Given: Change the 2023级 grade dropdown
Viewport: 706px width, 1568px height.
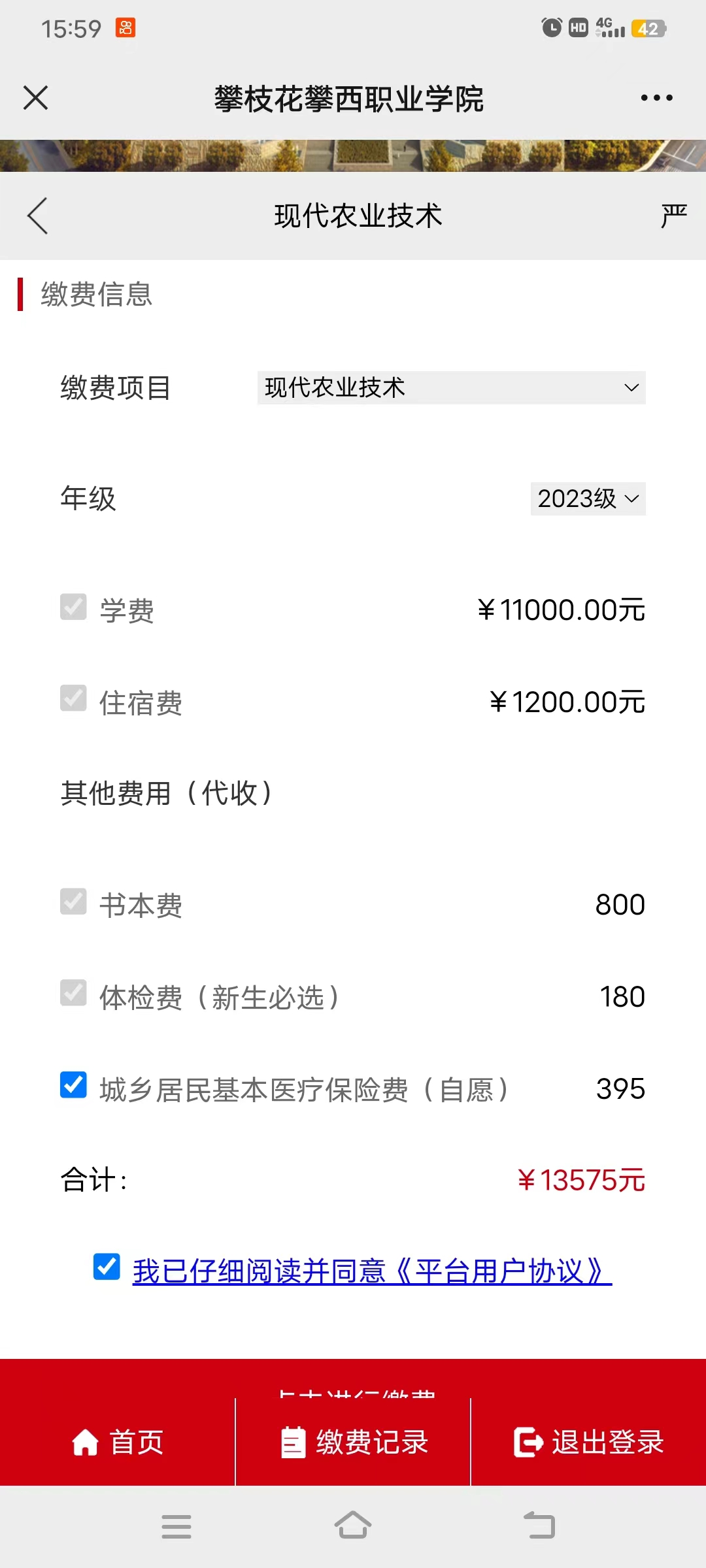Looking at the screenshot, I should click(x=588, y=499).
